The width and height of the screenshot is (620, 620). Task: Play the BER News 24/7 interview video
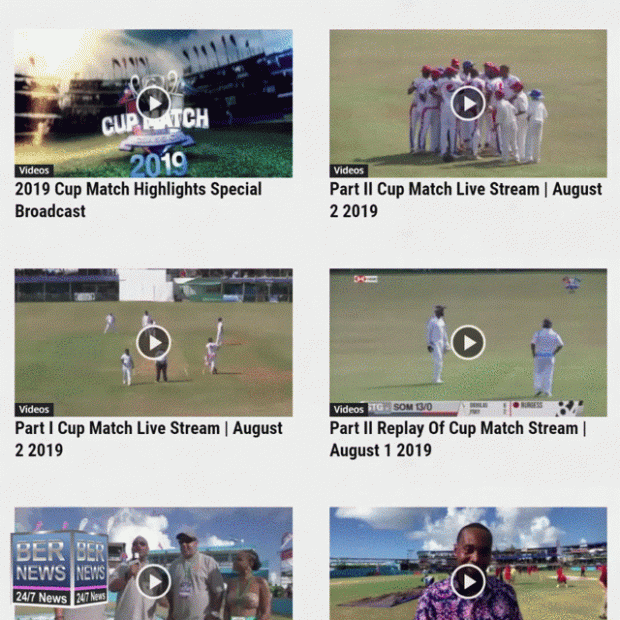point(153,581)
